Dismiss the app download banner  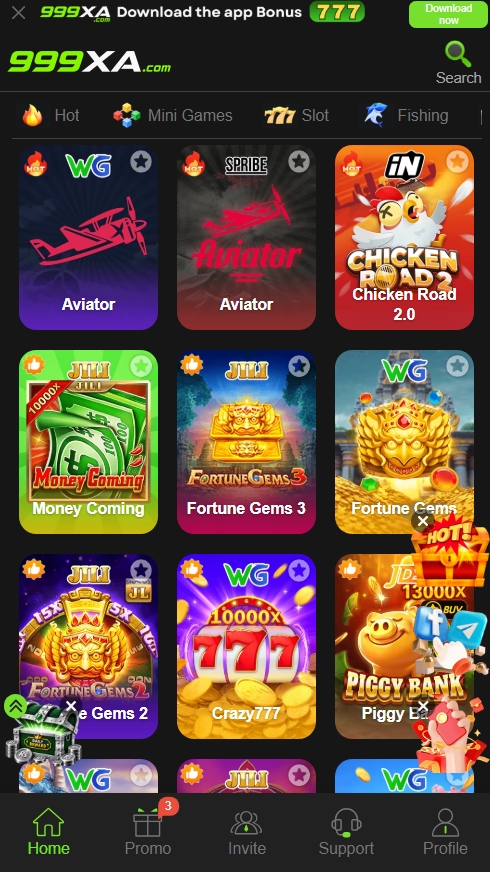coord(18,12)
